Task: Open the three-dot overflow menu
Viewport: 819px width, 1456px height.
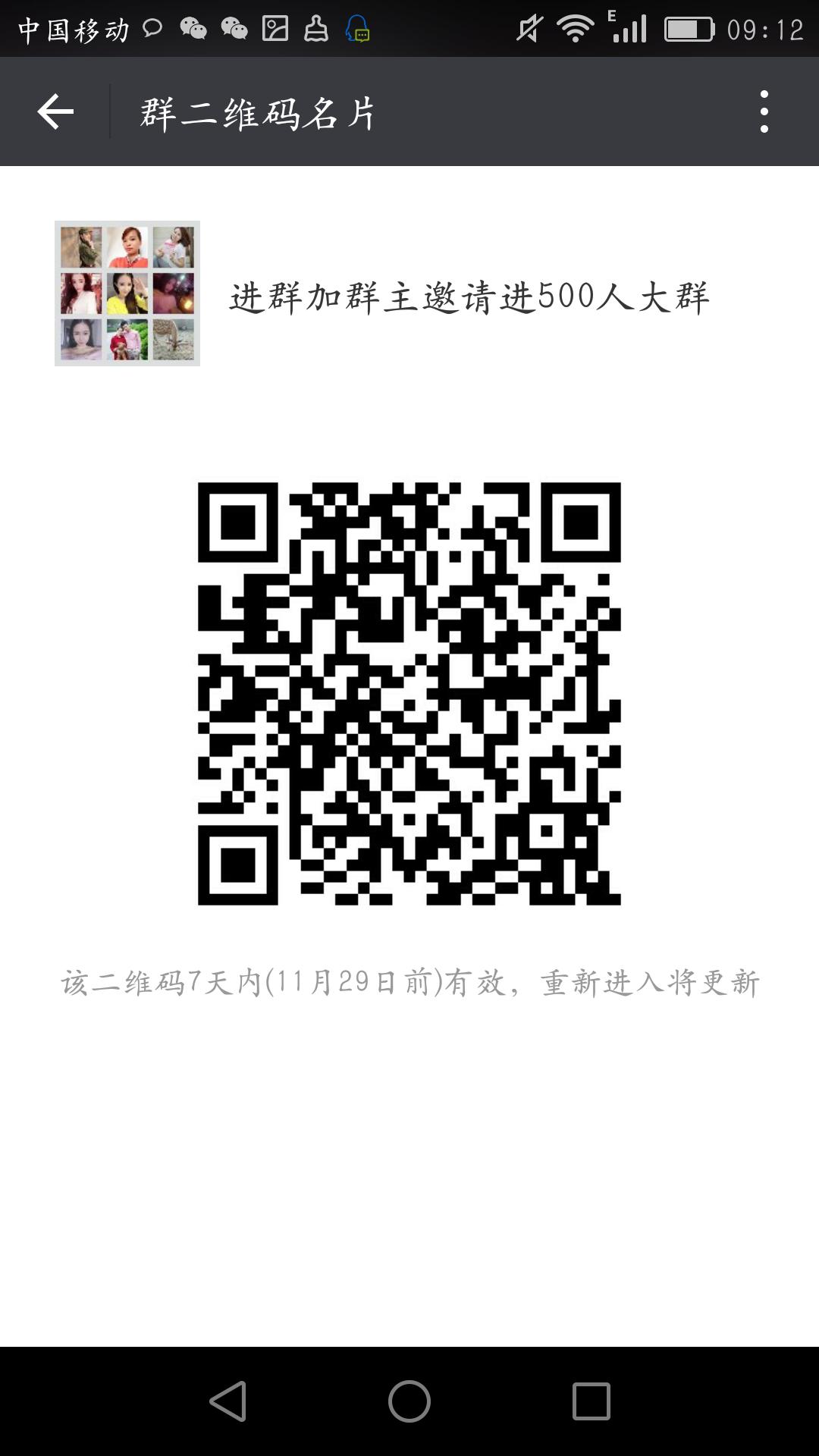Action: (764, 112)
